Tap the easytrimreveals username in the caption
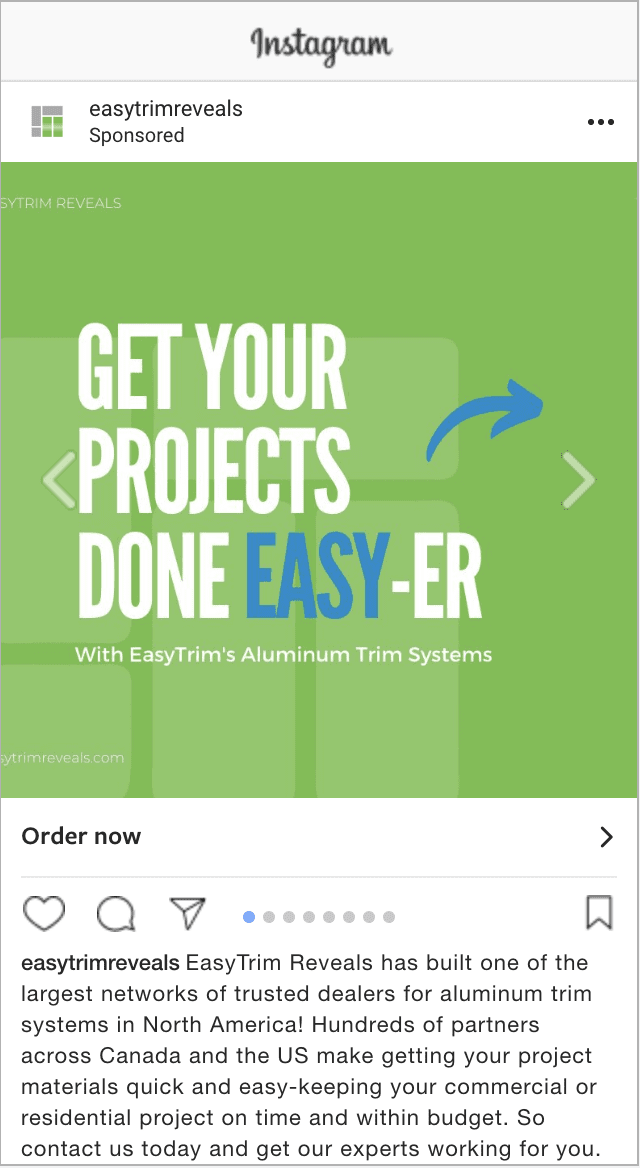The image size is (640, 1168). click(x=100, y=963)
